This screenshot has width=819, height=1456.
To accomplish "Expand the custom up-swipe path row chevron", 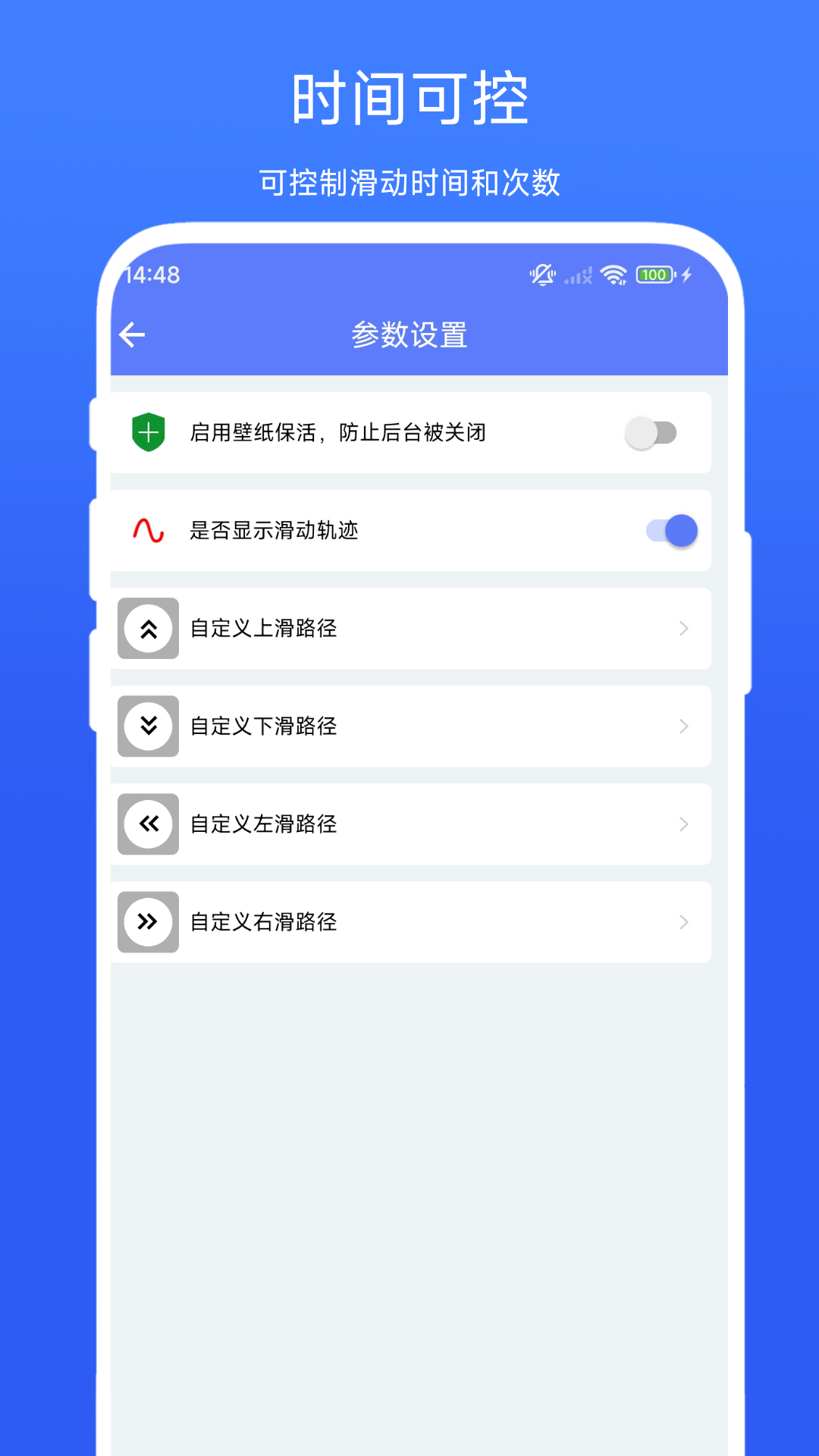I will tap(683, 628).
